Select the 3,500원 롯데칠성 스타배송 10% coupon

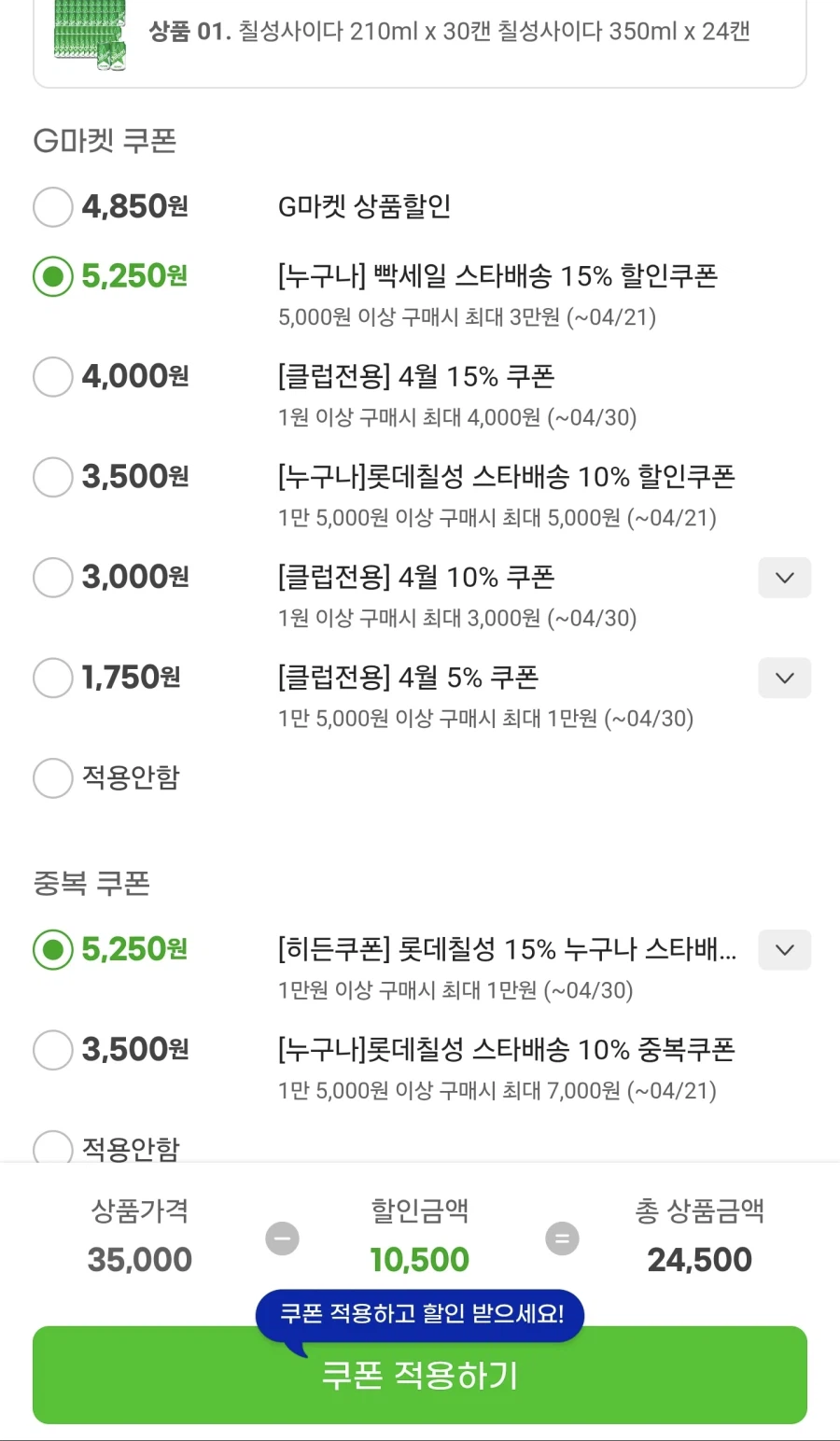pyautogui.click(x=53, y=477)
